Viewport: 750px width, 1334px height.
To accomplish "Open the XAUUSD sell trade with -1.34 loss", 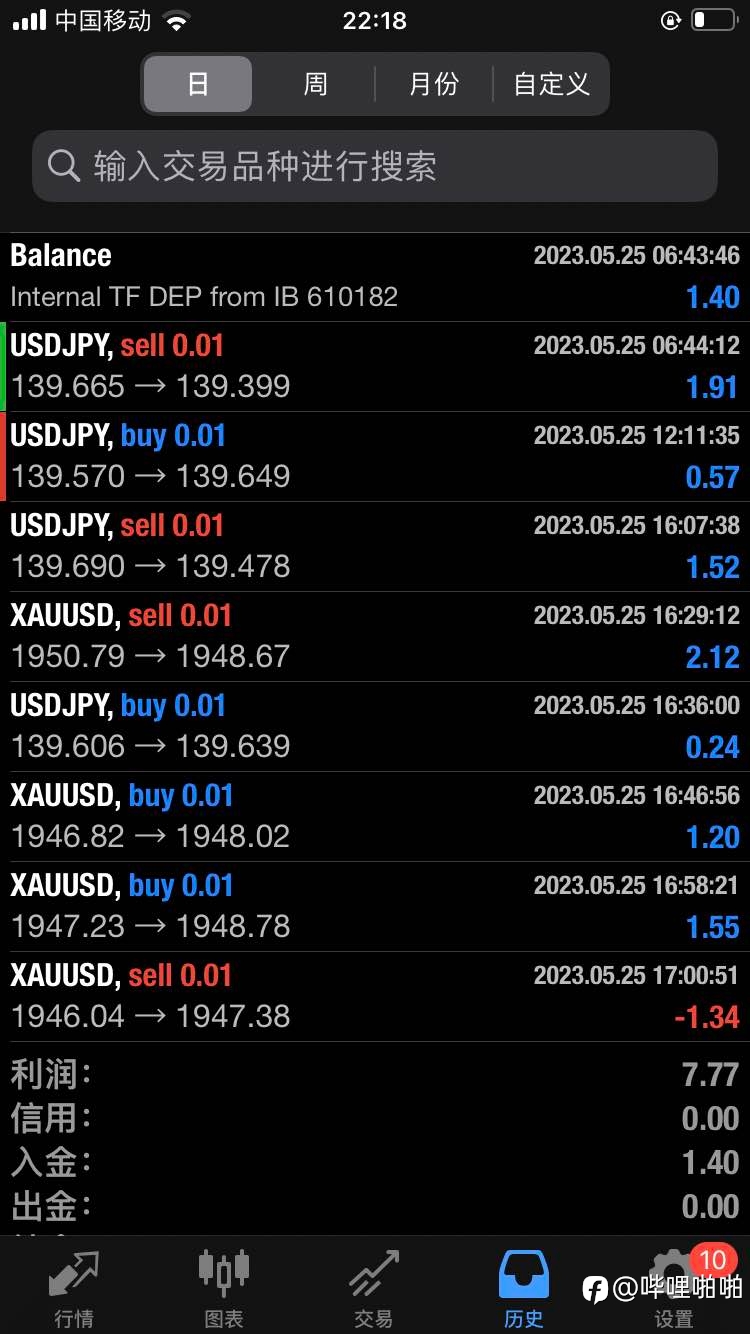I will point(375,997).
